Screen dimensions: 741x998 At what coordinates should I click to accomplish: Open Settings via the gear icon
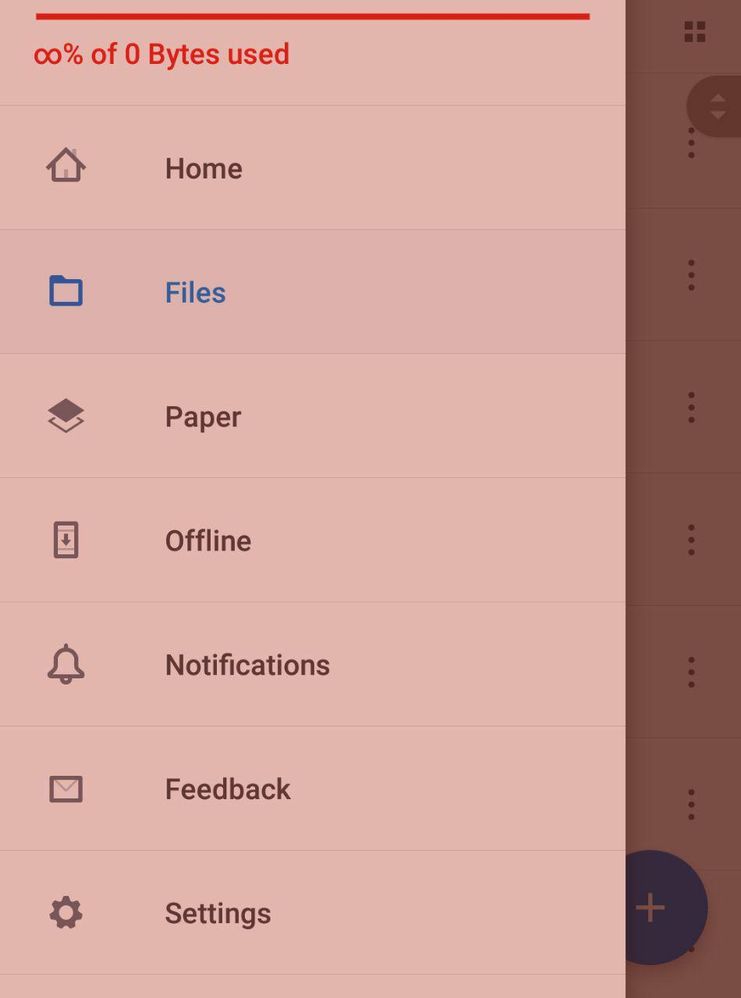[64, 912]
